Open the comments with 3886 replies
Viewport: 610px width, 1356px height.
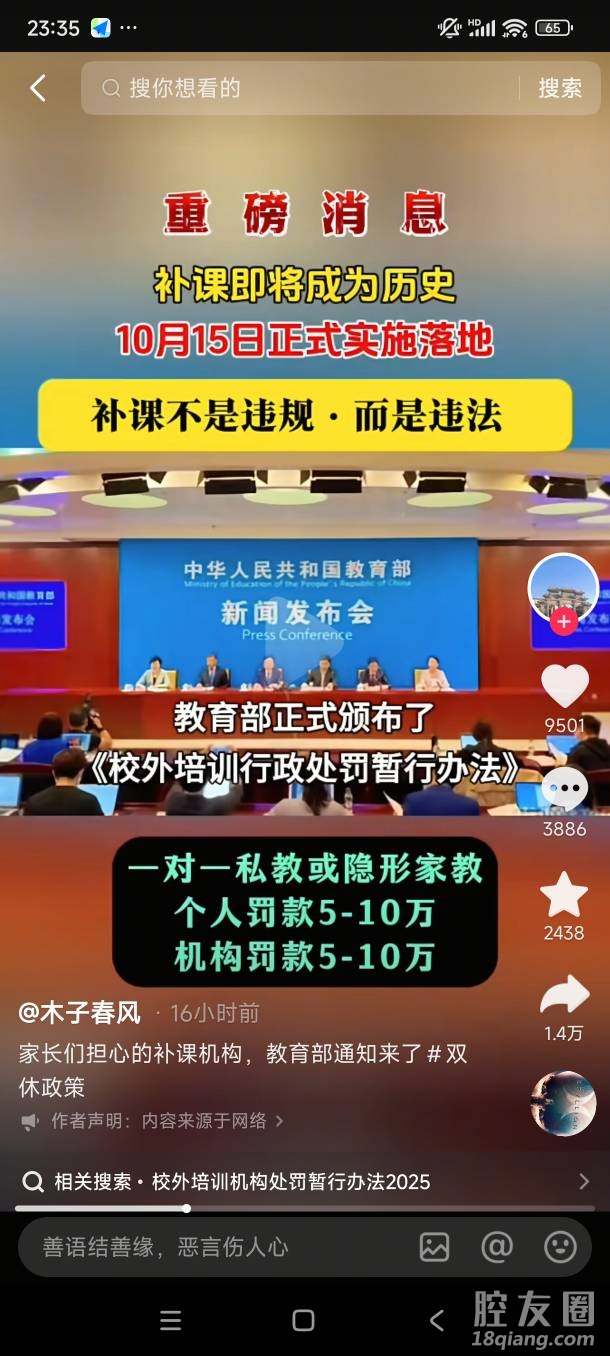pyautogui.click(x=564, y=790)
